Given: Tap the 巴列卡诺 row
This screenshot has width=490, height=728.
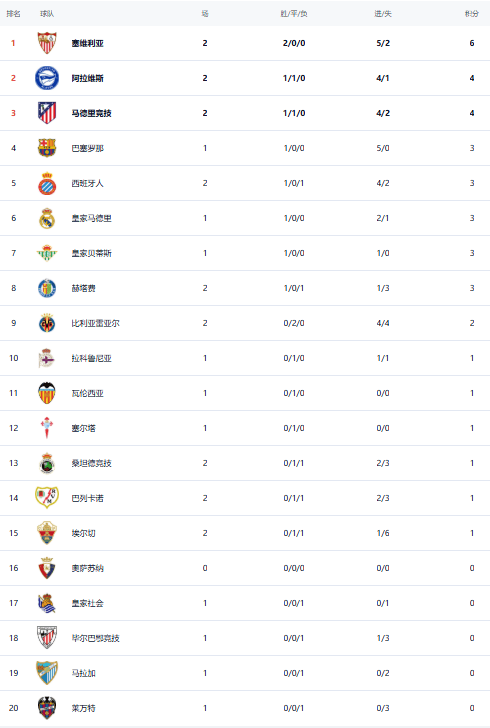Looking at the screenshot, I should [x=245, y=498].
